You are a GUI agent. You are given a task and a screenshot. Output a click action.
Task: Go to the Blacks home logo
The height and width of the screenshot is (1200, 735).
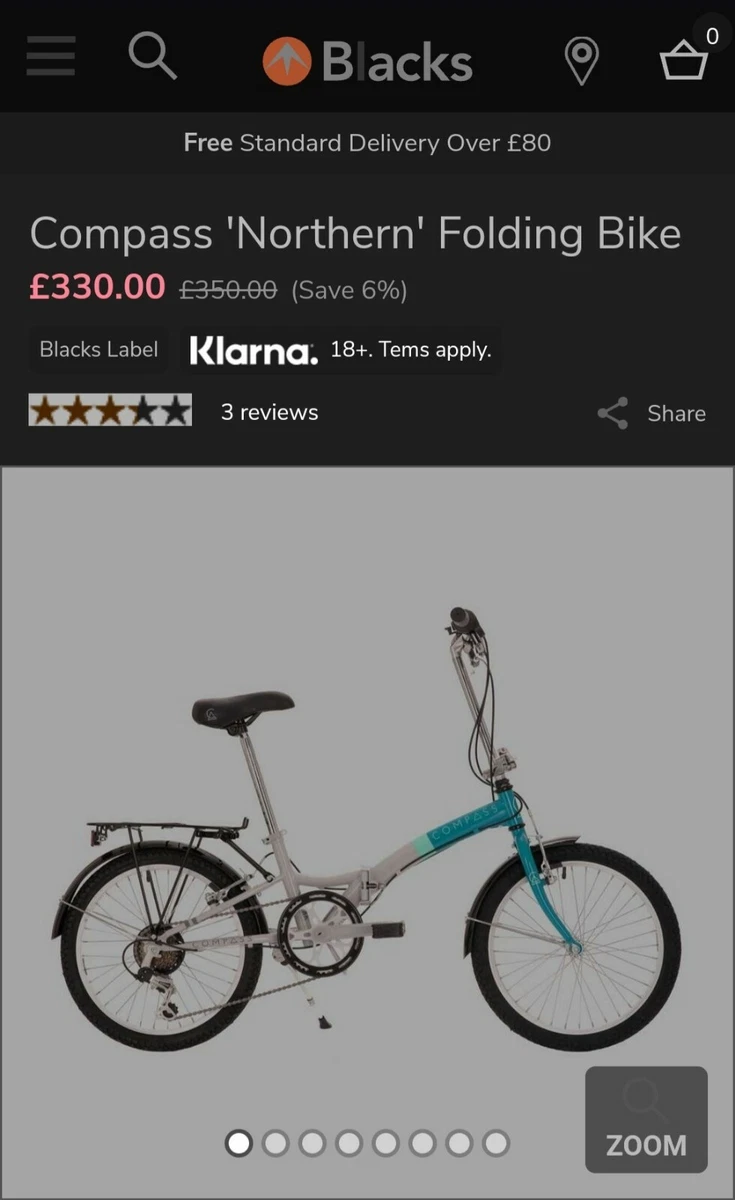367,62
